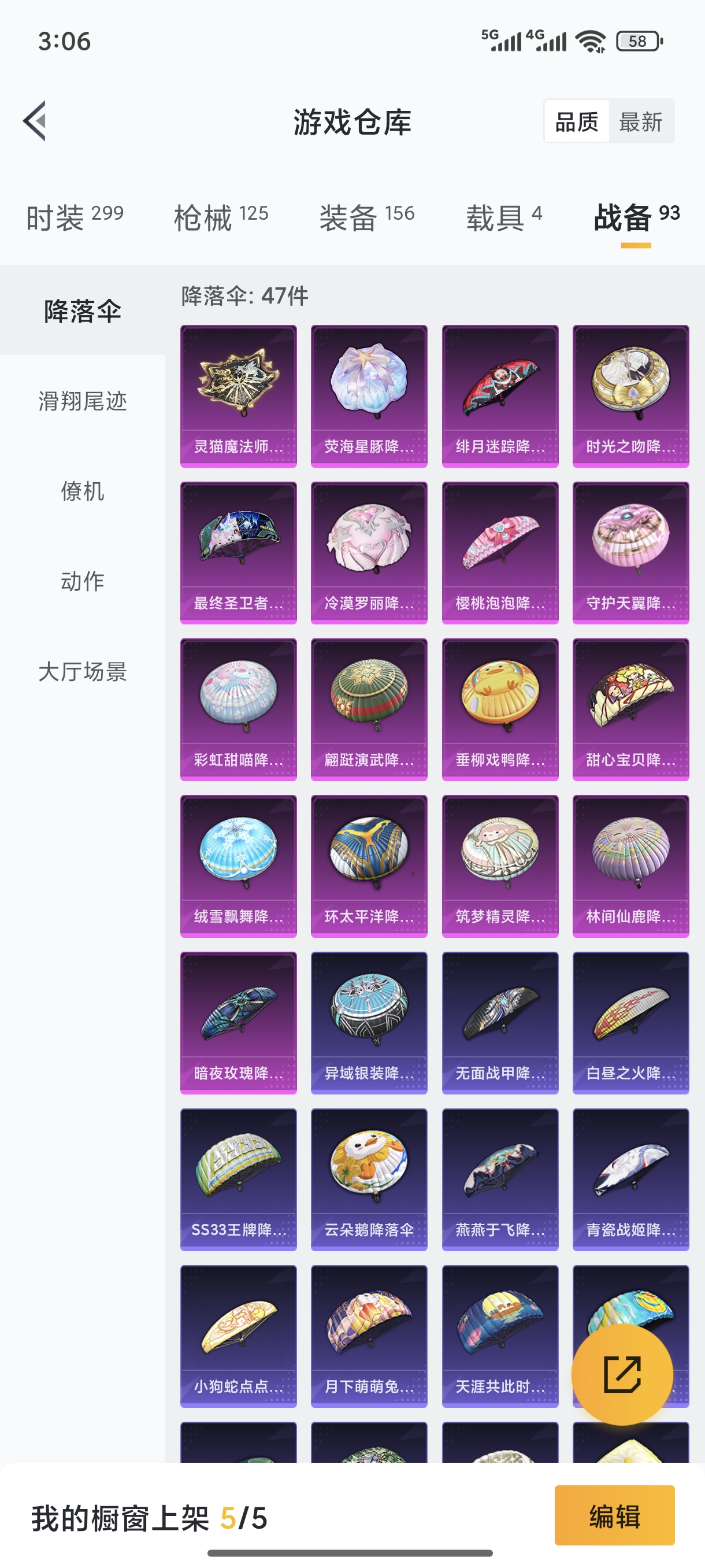Switch to the 枪械 tab

pos(221,217)
